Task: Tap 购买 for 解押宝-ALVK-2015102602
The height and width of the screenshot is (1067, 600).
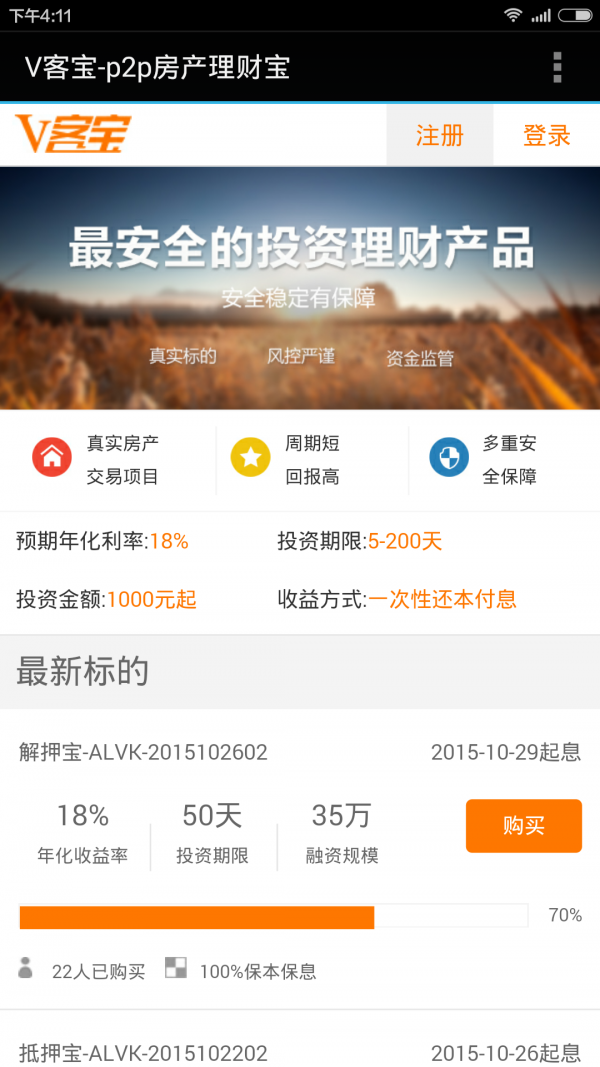Action: [x=523, y=825]
